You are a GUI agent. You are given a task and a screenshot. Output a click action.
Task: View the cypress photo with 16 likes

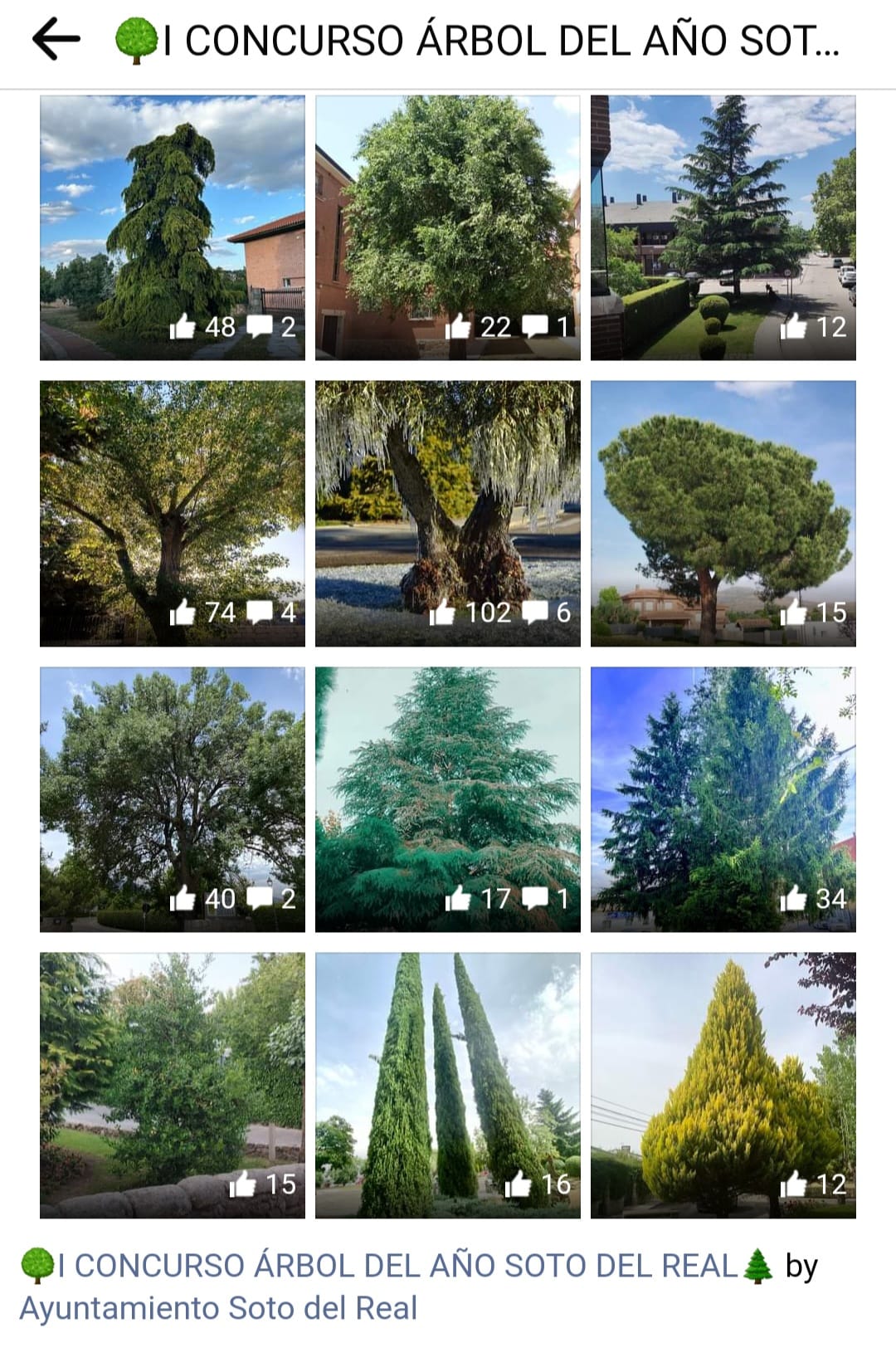448,1085
